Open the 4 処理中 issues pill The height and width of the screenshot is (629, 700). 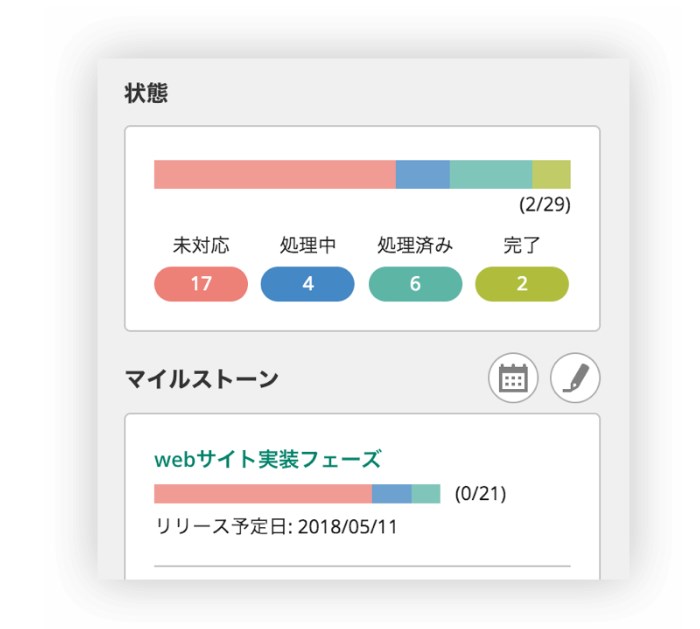coord(308,284)
